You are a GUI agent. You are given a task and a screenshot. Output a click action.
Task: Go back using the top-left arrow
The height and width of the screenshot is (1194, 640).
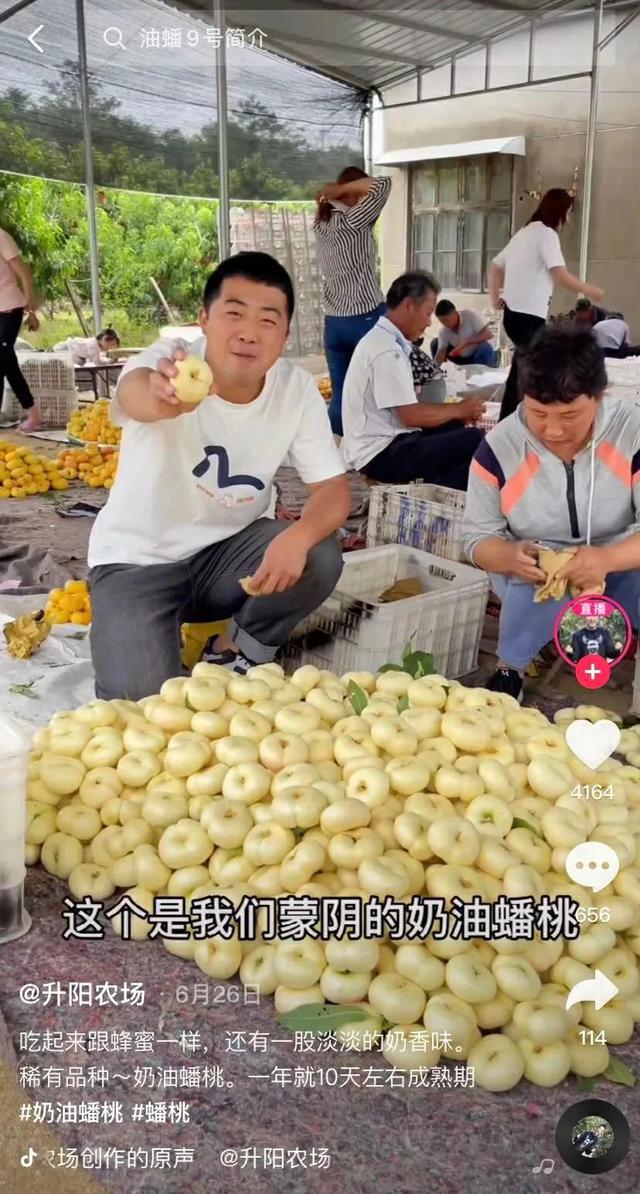pyautogui.click(x=36, y=38)
